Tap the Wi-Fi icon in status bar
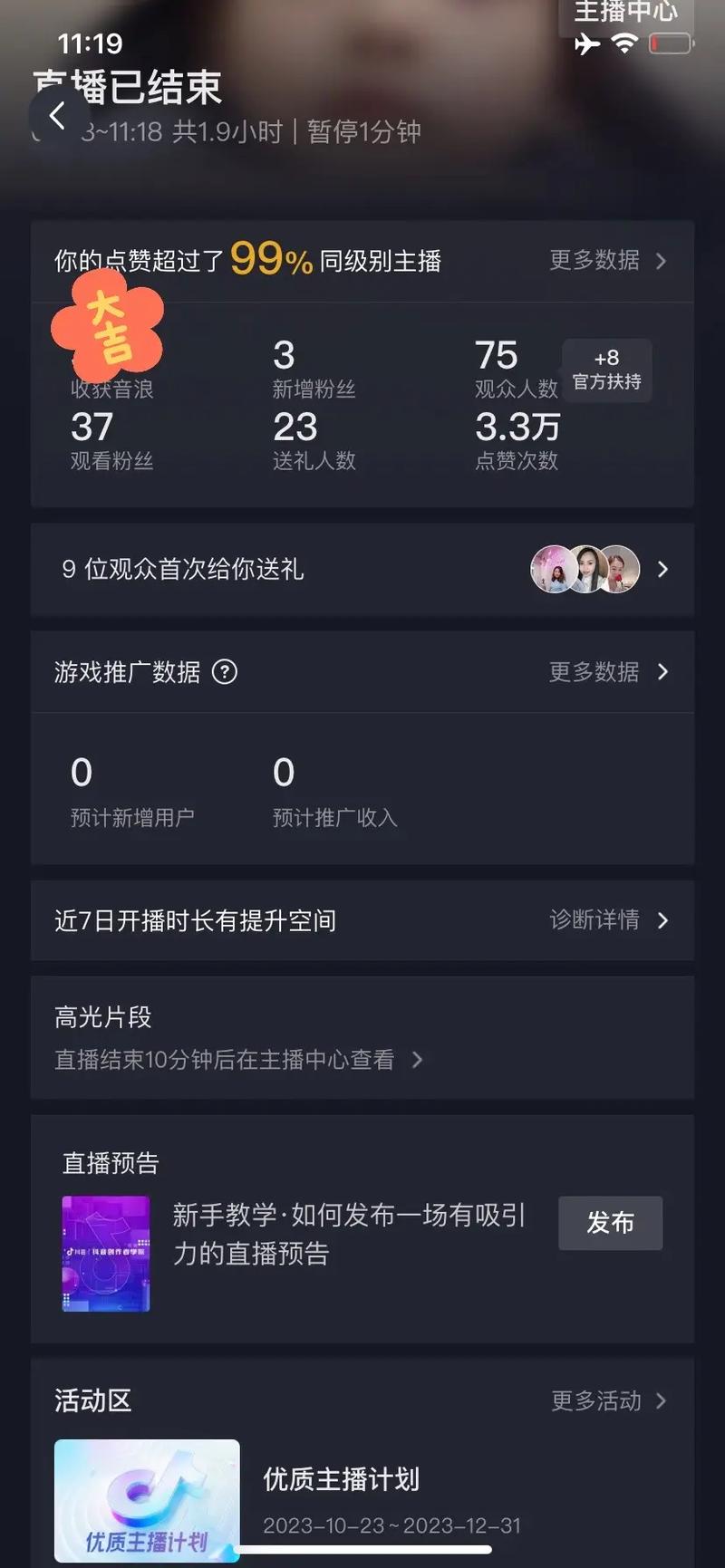The width and height of the screenshot is (725, 1568). pos(623,42)
